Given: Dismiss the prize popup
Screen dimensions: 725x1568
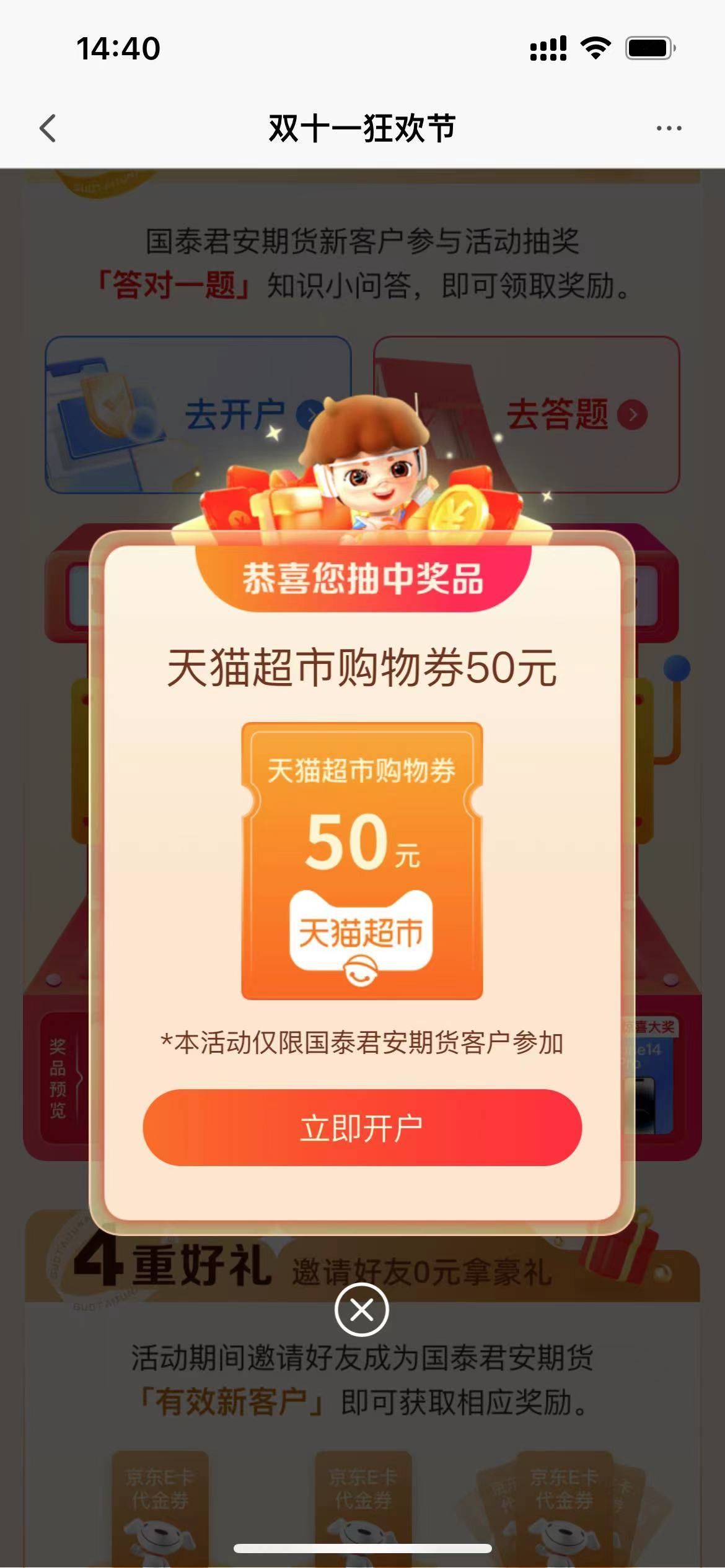Looking at the screenshot, I should coord(362,1310).
